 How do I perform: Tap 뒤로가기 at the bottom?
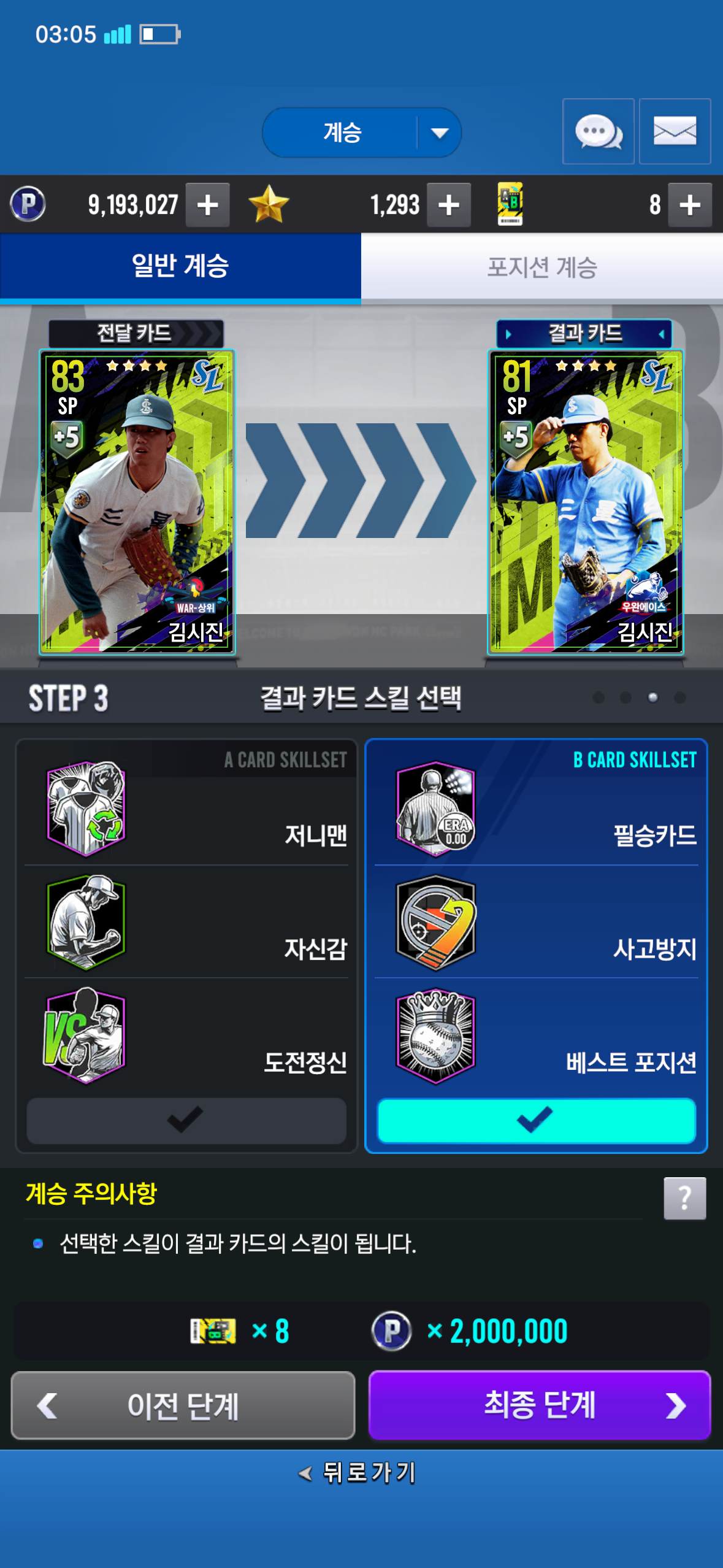(x=359, y=1472)
